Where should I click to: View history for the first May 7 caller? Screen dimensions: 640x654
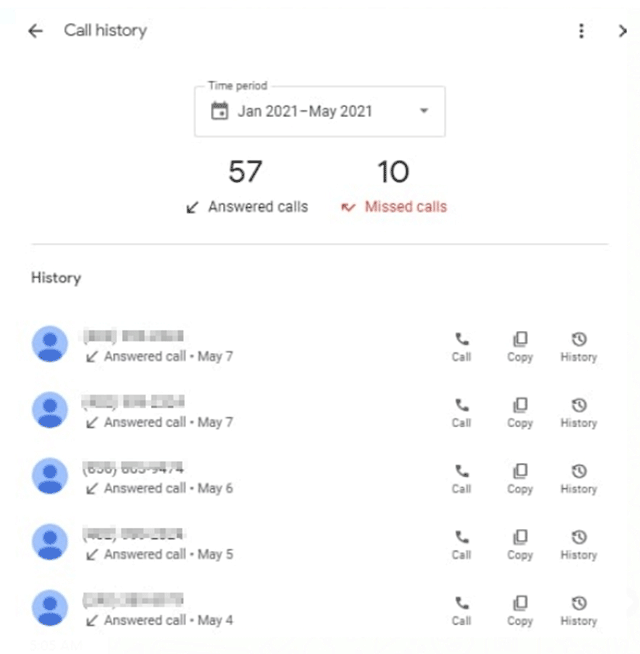pyautogui.click(x=578, y=346)
